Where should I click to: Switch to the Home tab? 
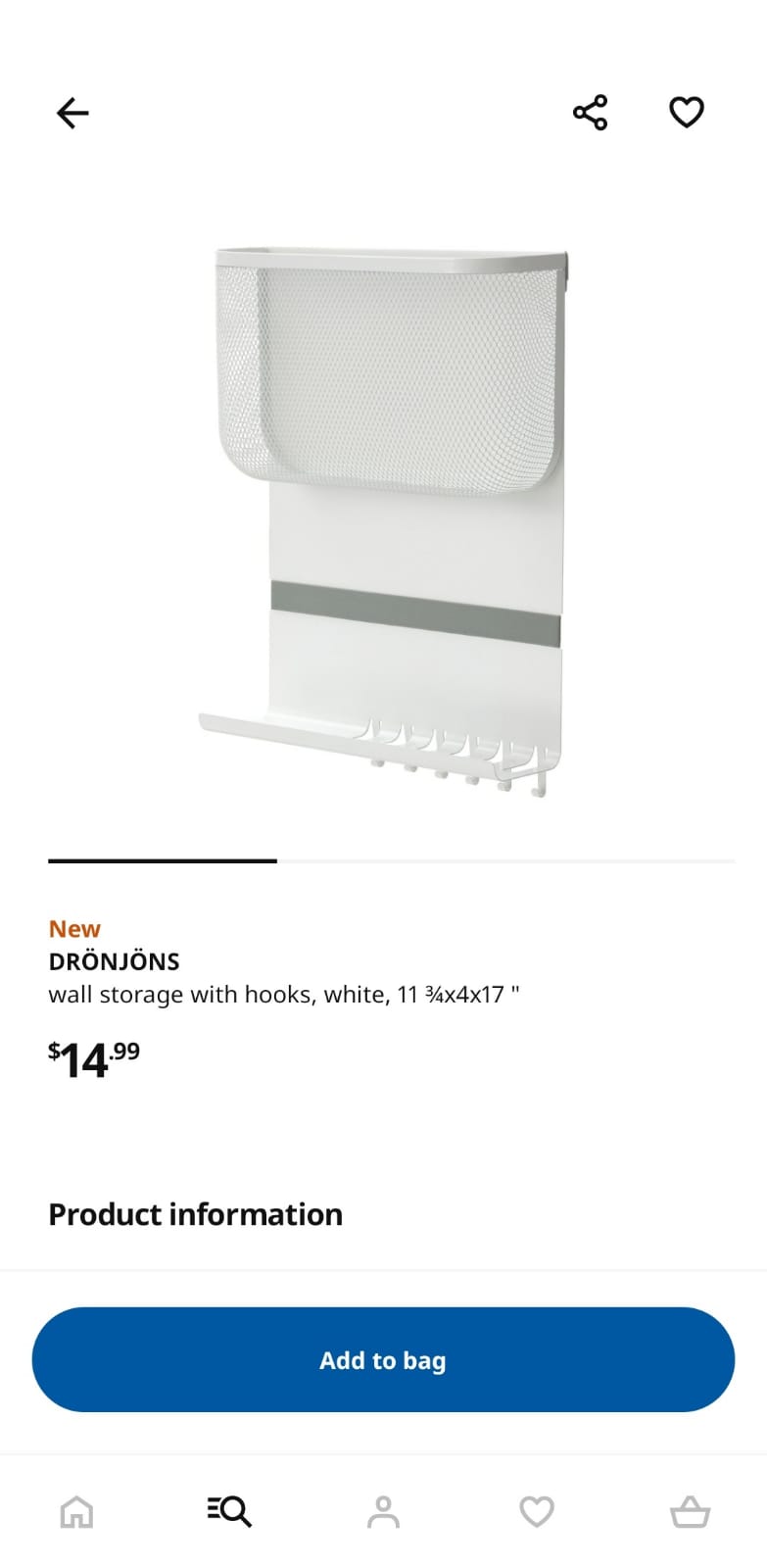[x=76, y=1512]
